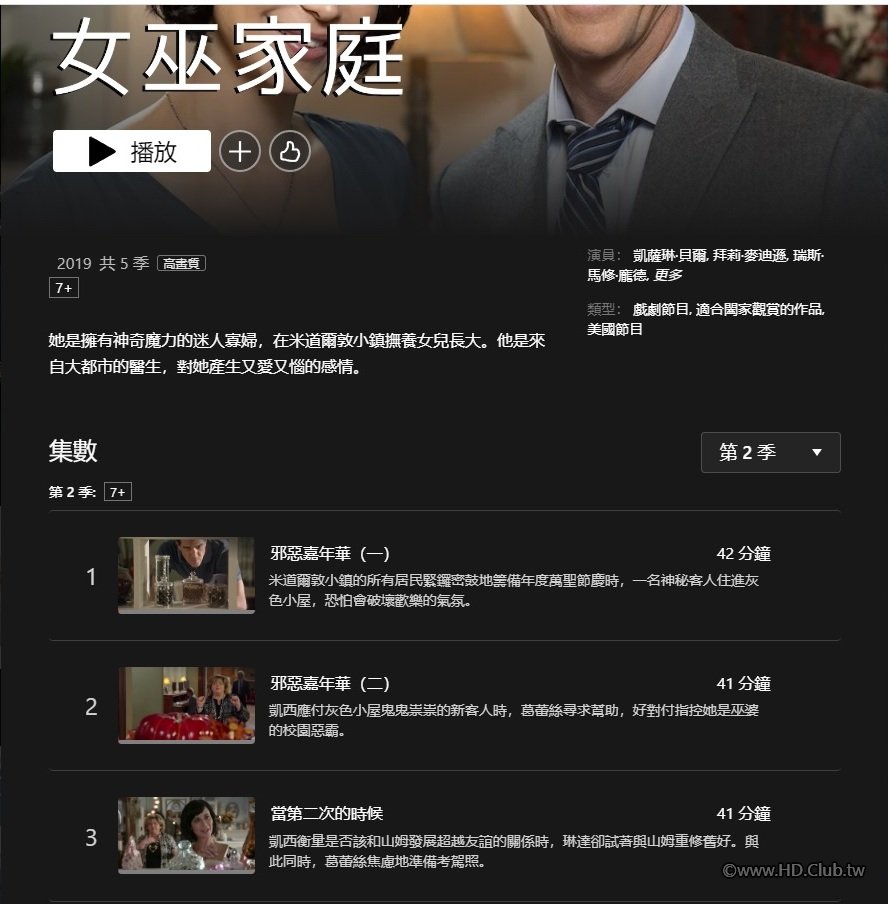Open episode 2 thumbnail for 邪惡嘉年華 (二)

click(x=185, y=704)
